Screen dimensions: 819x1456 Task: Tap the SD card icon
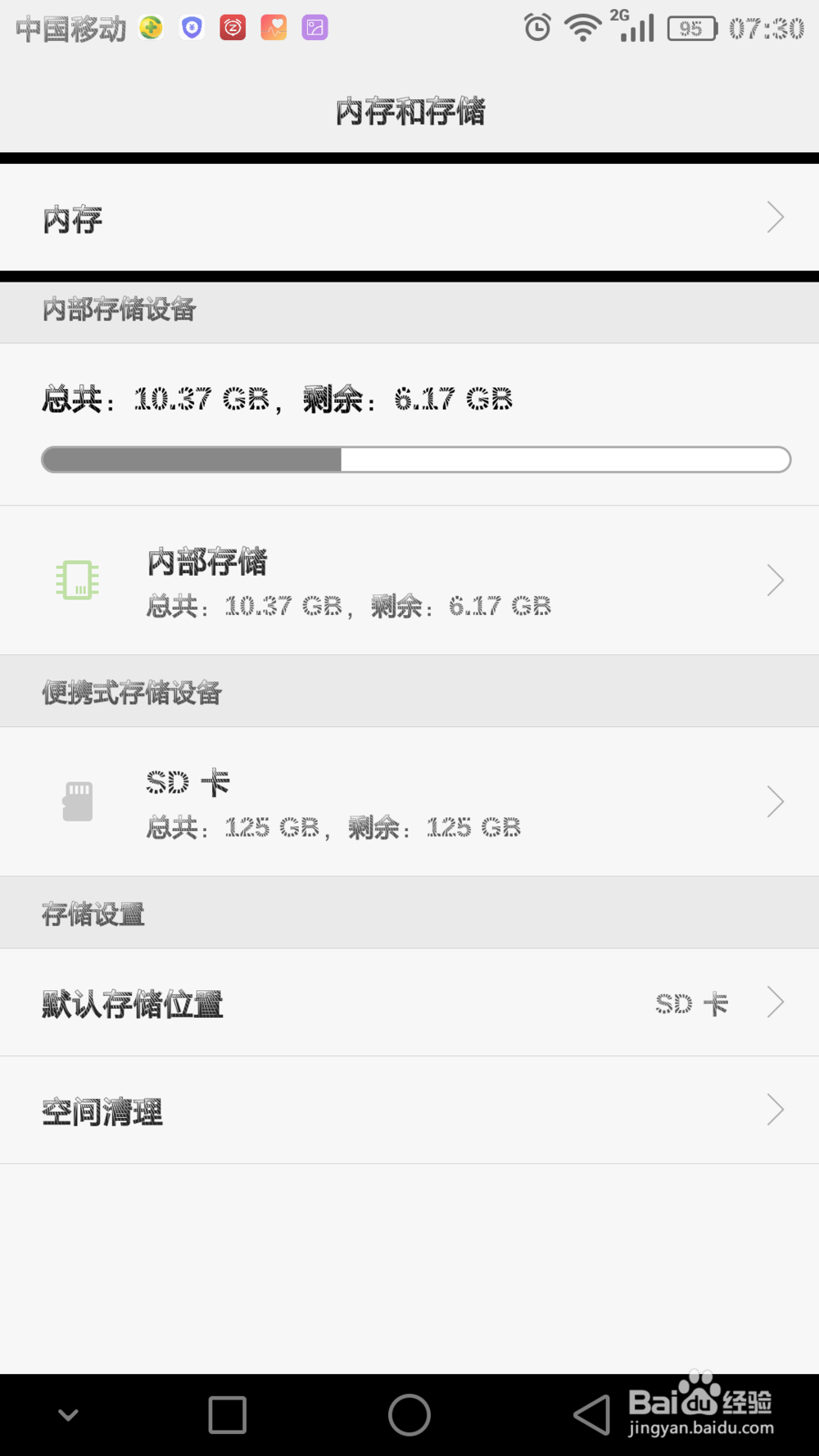pos(76,801)
